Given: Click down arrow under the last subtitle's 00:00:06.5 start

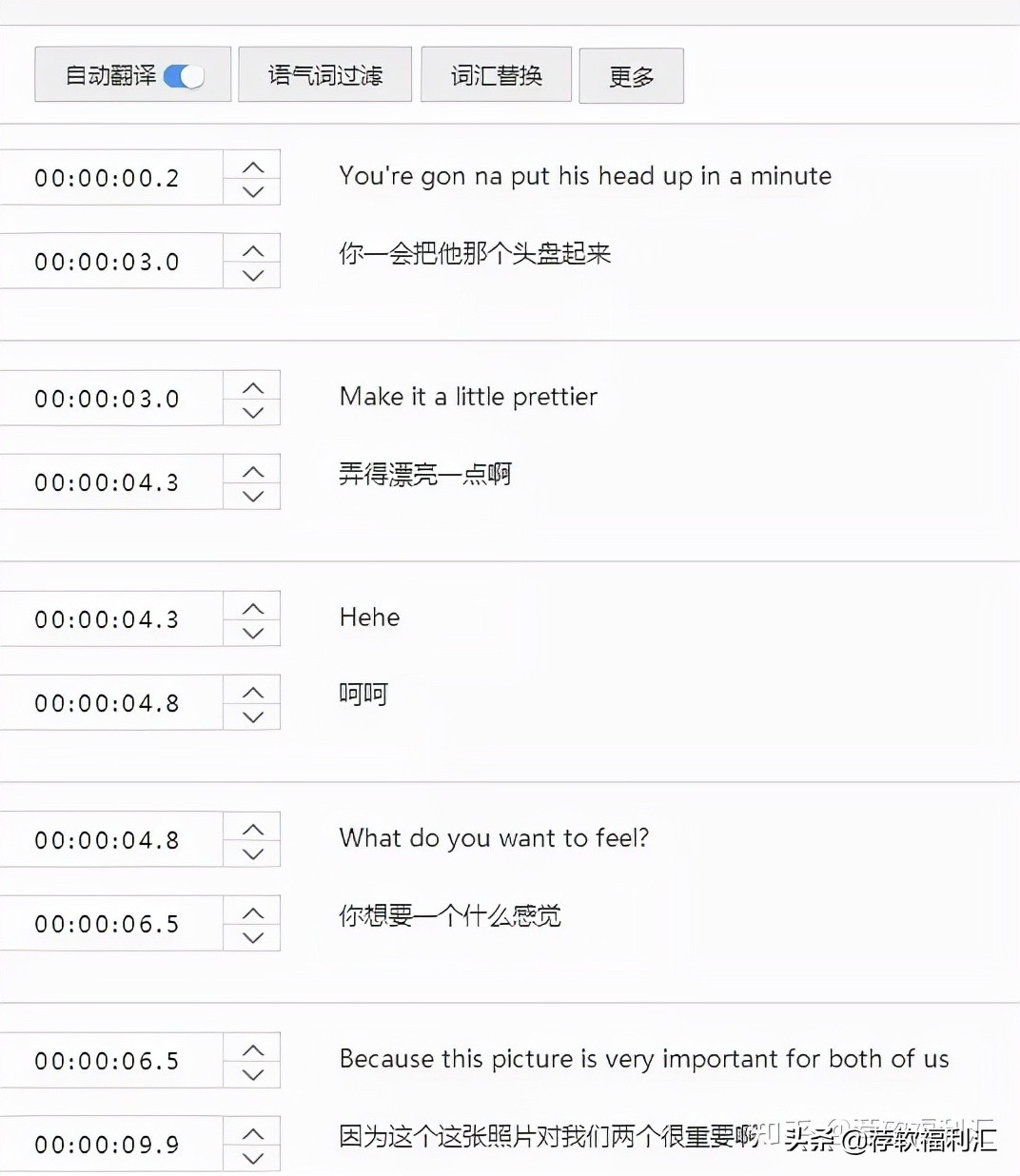Looking at the screenshot, I should 252,1074.
